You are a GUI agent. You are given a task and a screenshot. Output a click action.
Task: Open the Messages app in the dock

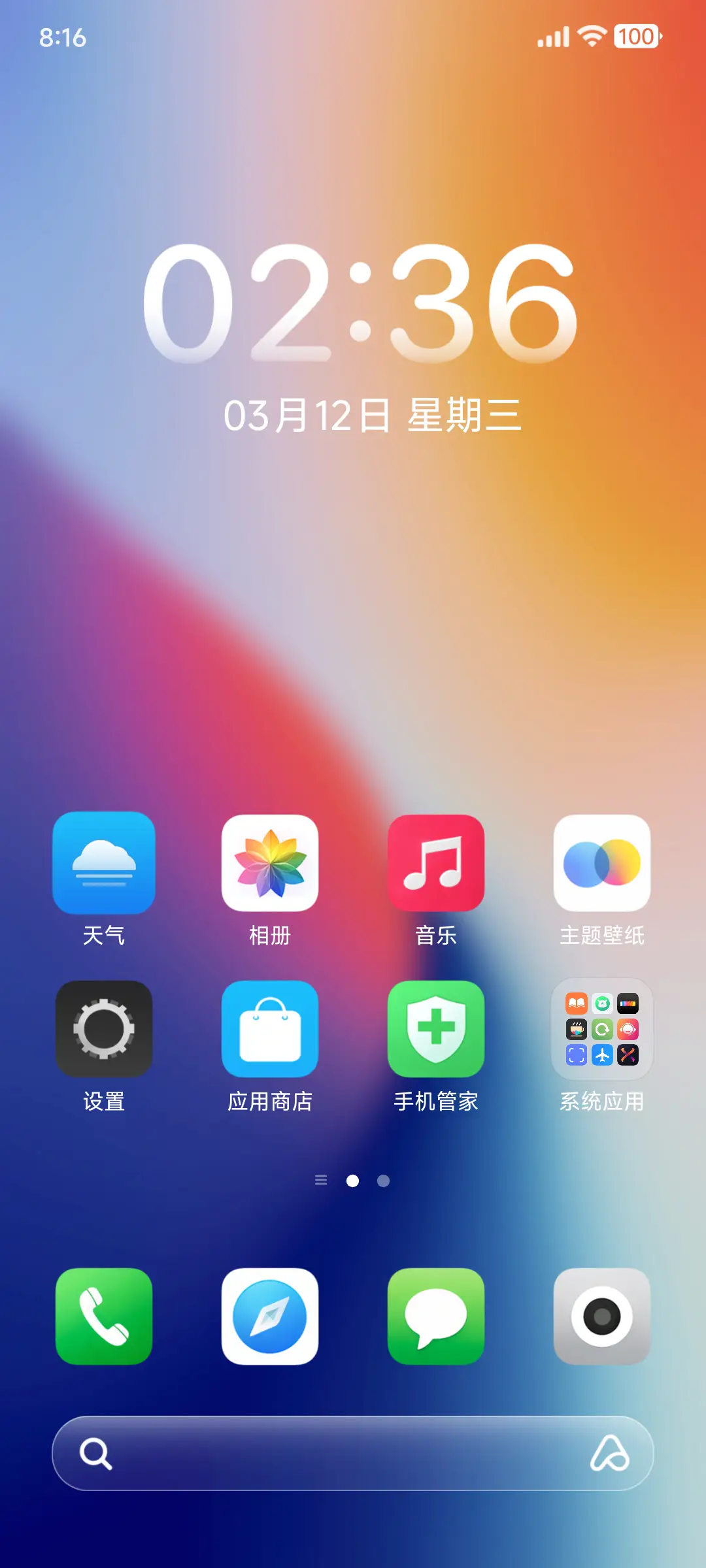436,1317
